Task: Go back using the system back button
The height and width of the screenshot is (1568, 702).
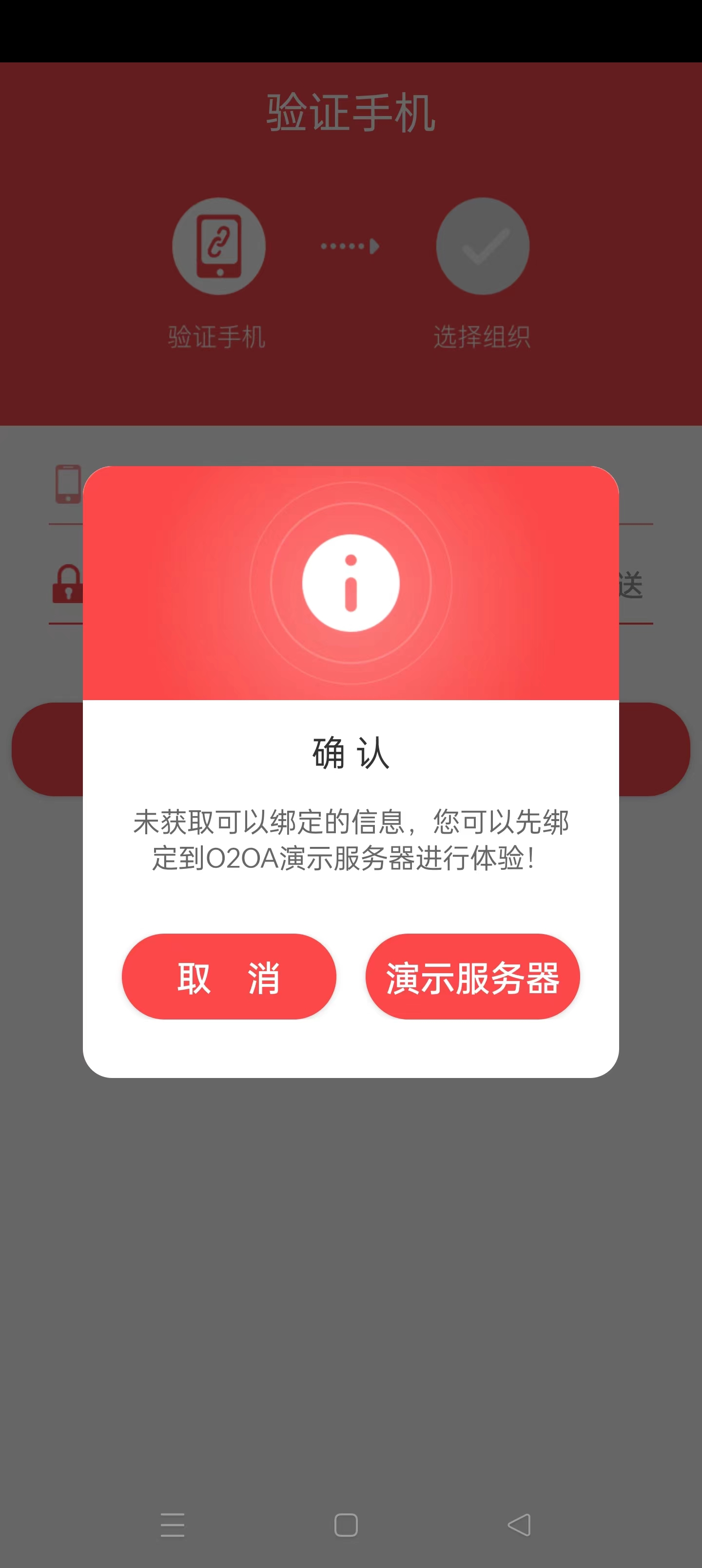Action: 519,1525
